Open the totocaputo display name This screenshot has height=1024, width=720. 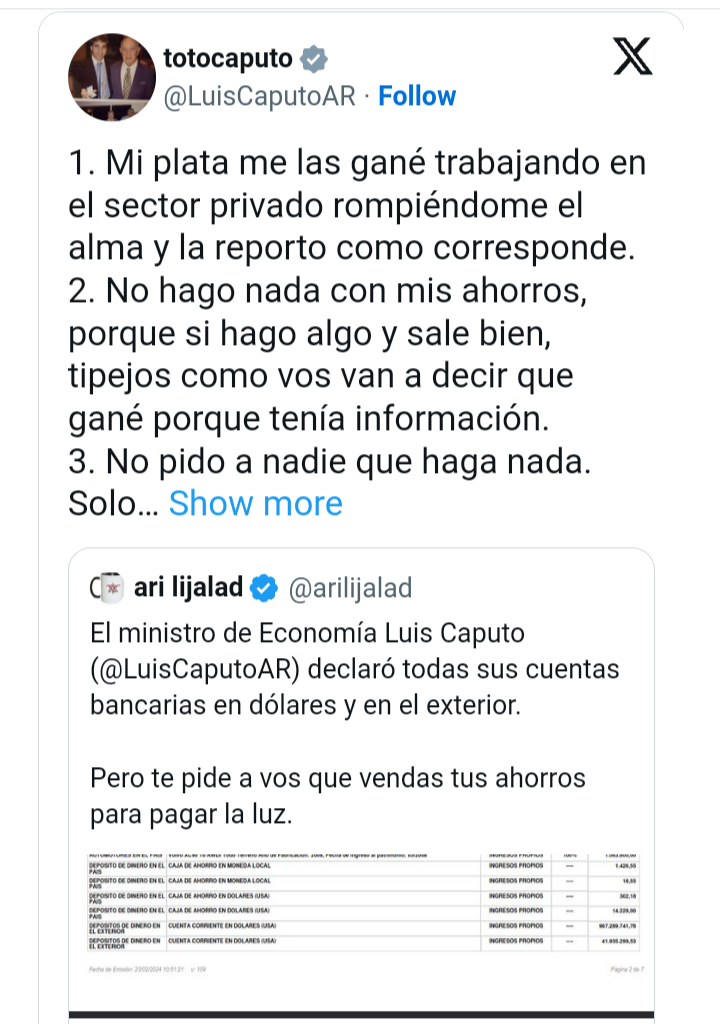click(228, 58)
